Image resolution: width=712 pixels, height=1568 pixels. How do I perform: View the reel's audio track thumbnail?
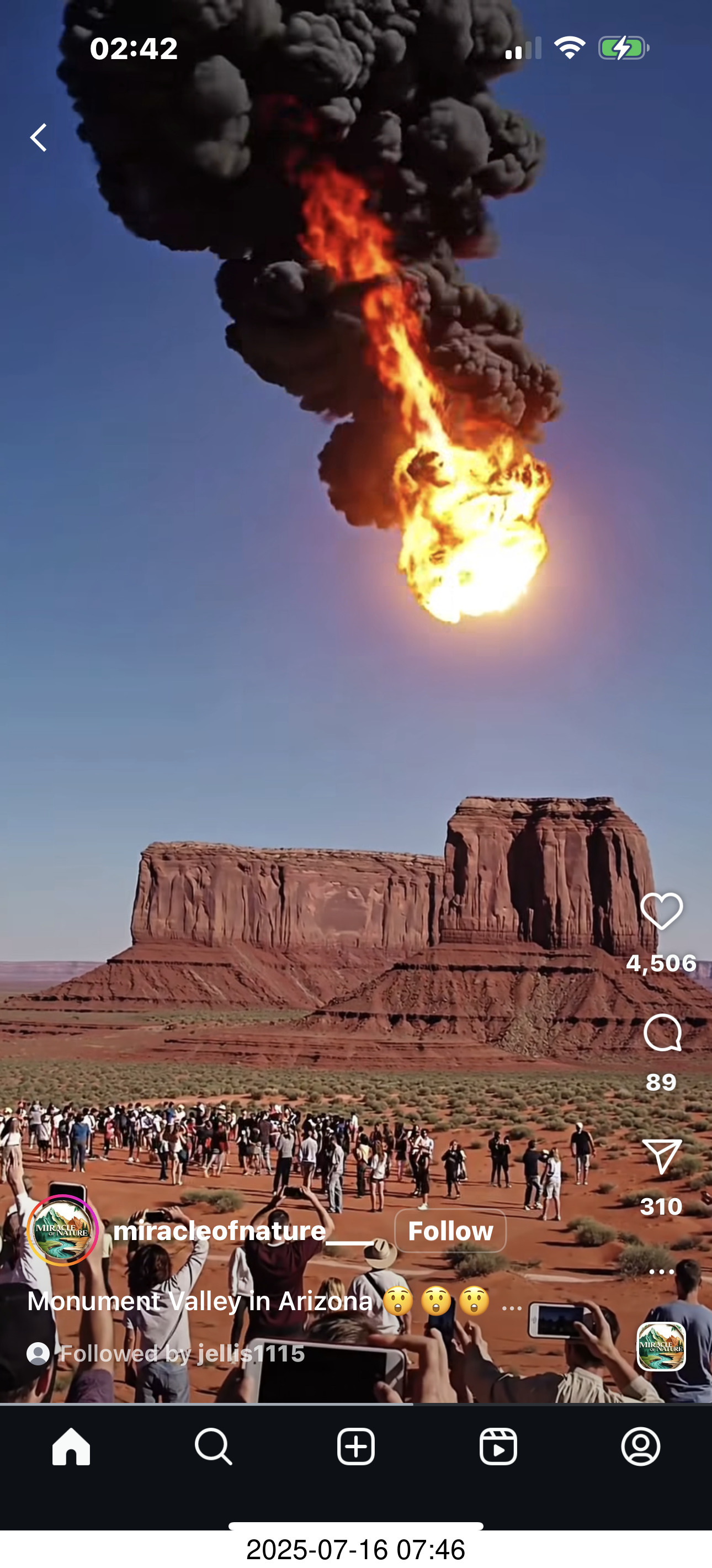click(661, 1347)
